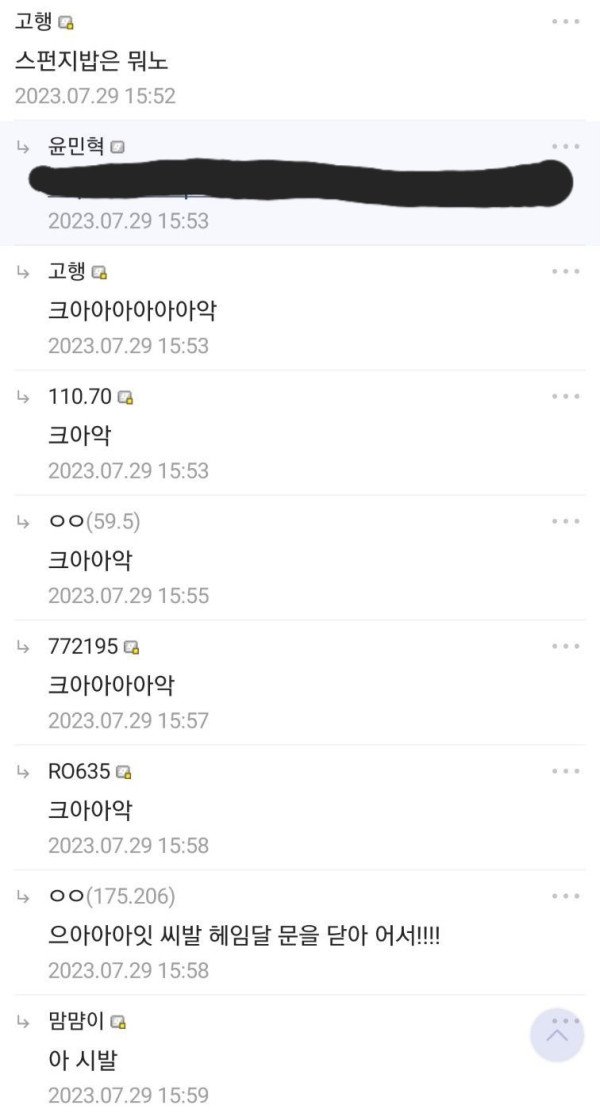Open the overflow menu on ㅇㅇ(175.206)'s reply
The width and height of the screenshot is (600, 1117).
[565, 896]
